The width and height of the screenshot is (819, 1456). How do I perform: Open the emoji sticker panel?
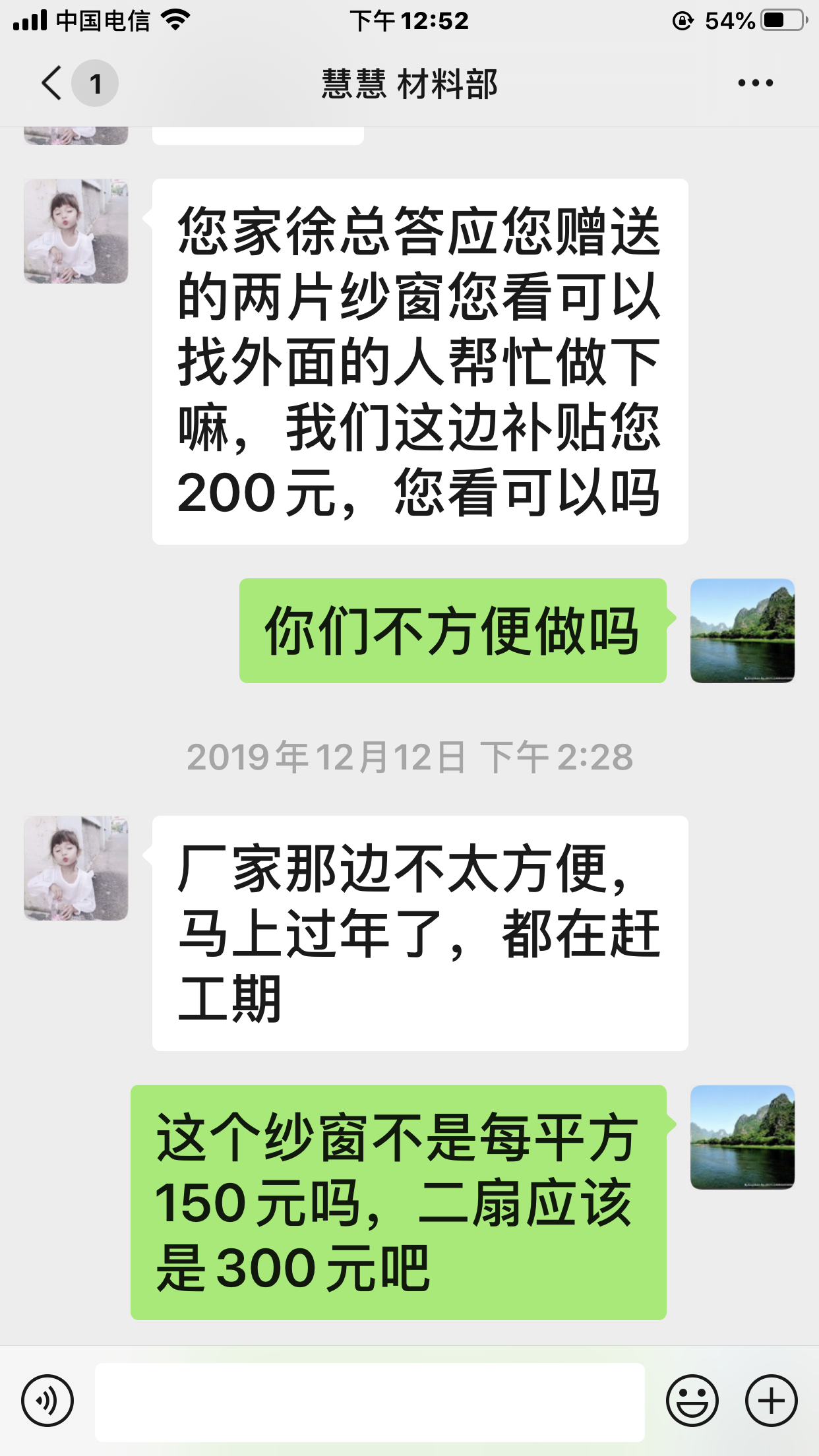[x=692, y=1400]
